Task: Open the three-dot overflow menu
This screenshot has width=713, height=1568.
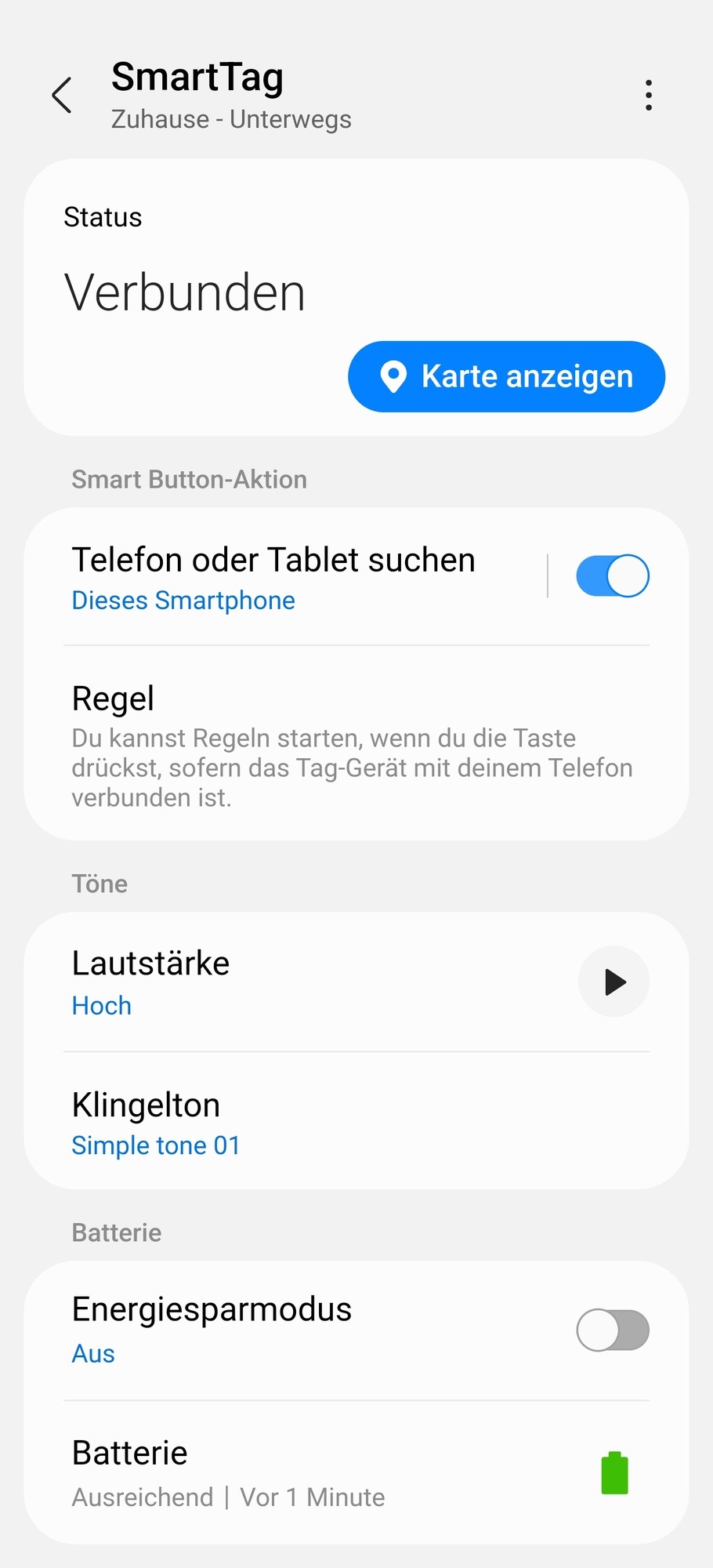Action: [648, 96]
